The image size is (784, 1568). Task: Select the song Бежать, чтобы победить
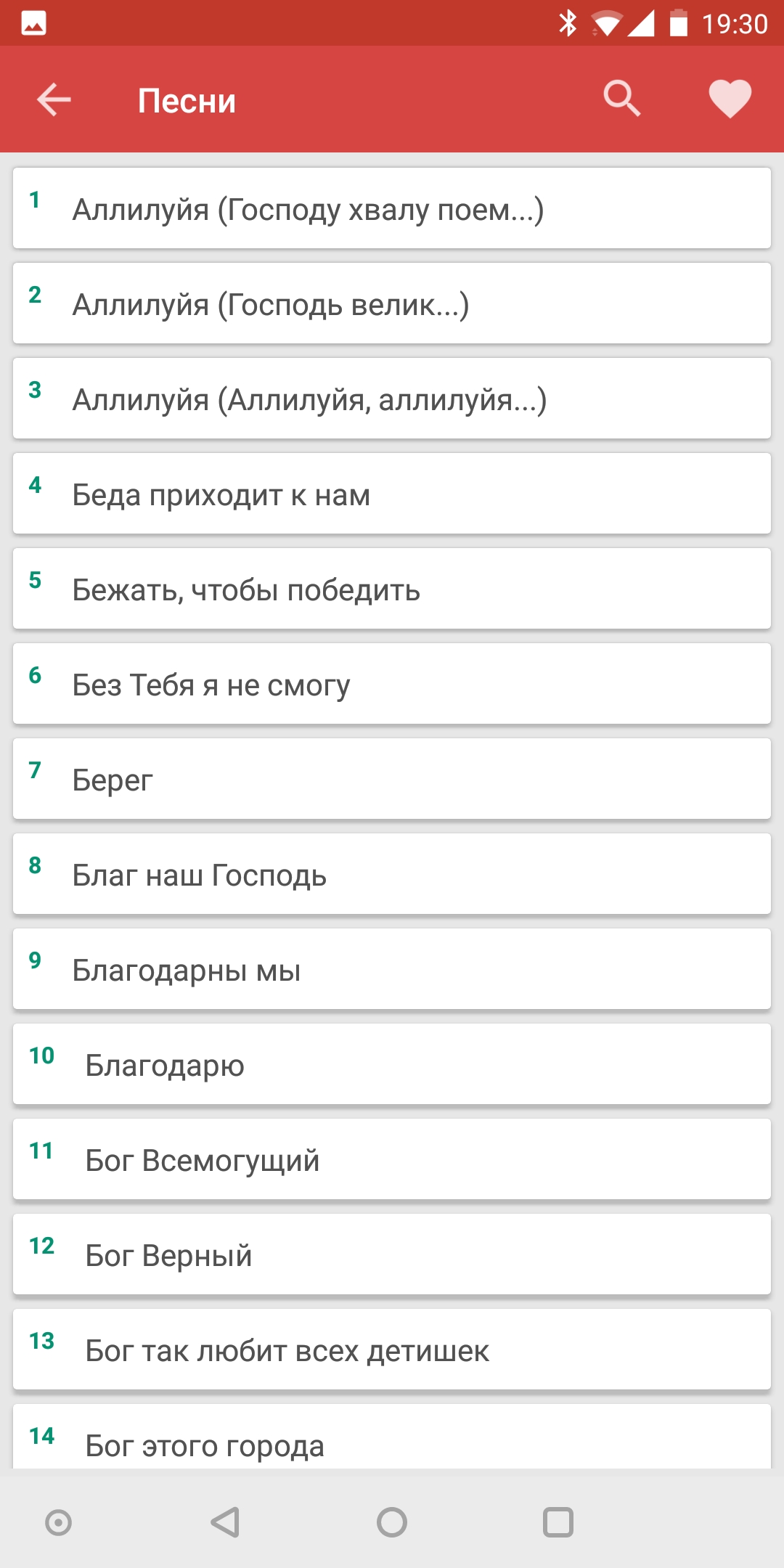392,589
